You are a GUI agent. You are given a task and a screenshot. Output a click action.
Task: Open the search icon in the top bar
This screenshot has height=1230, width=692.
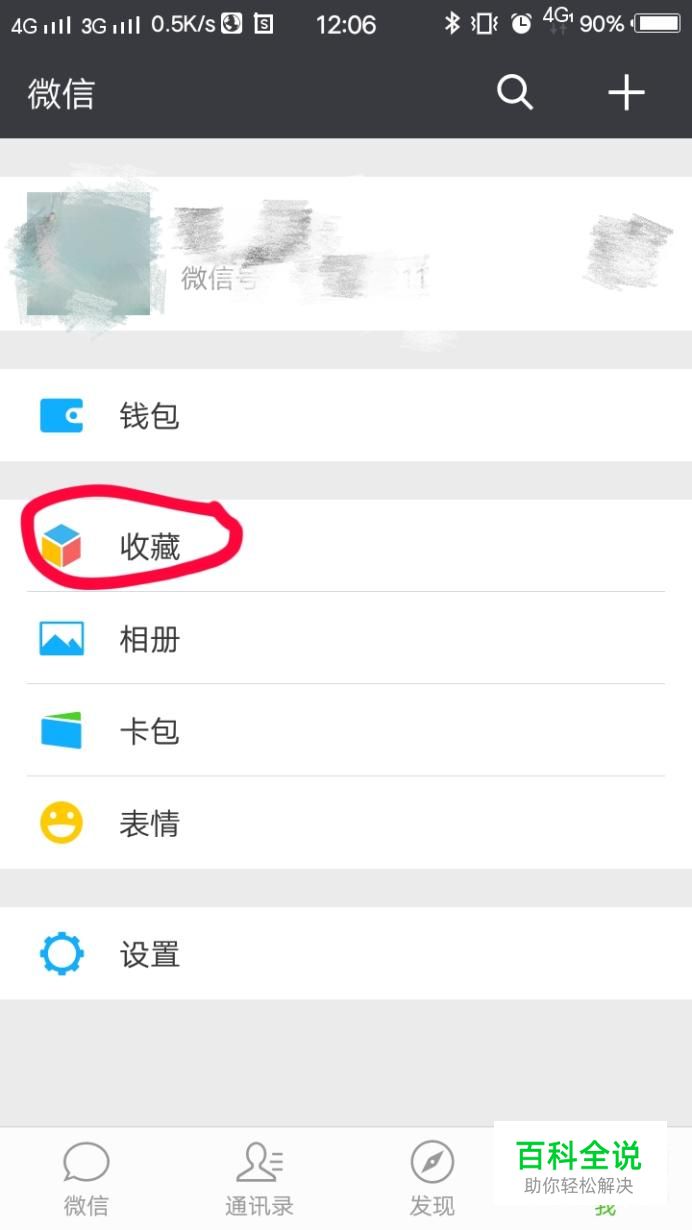click(x=515, y=93)
